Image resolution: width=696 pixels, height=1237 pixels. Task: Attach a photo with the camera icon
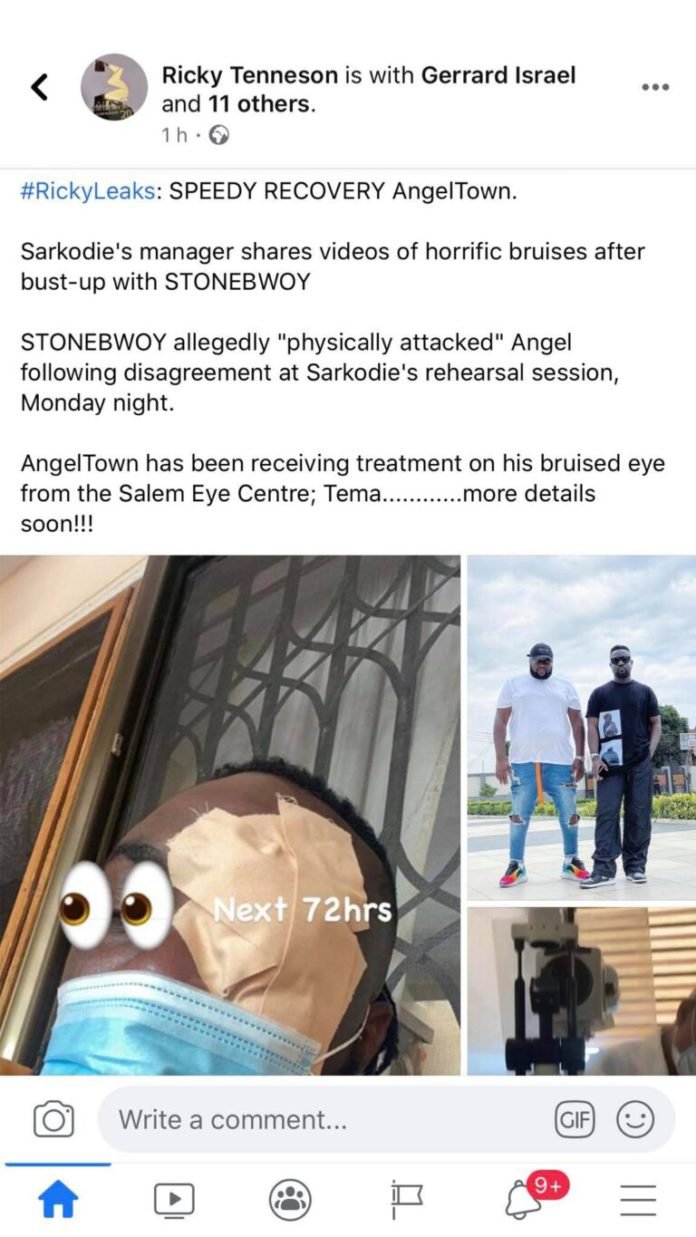point(54,1119)
